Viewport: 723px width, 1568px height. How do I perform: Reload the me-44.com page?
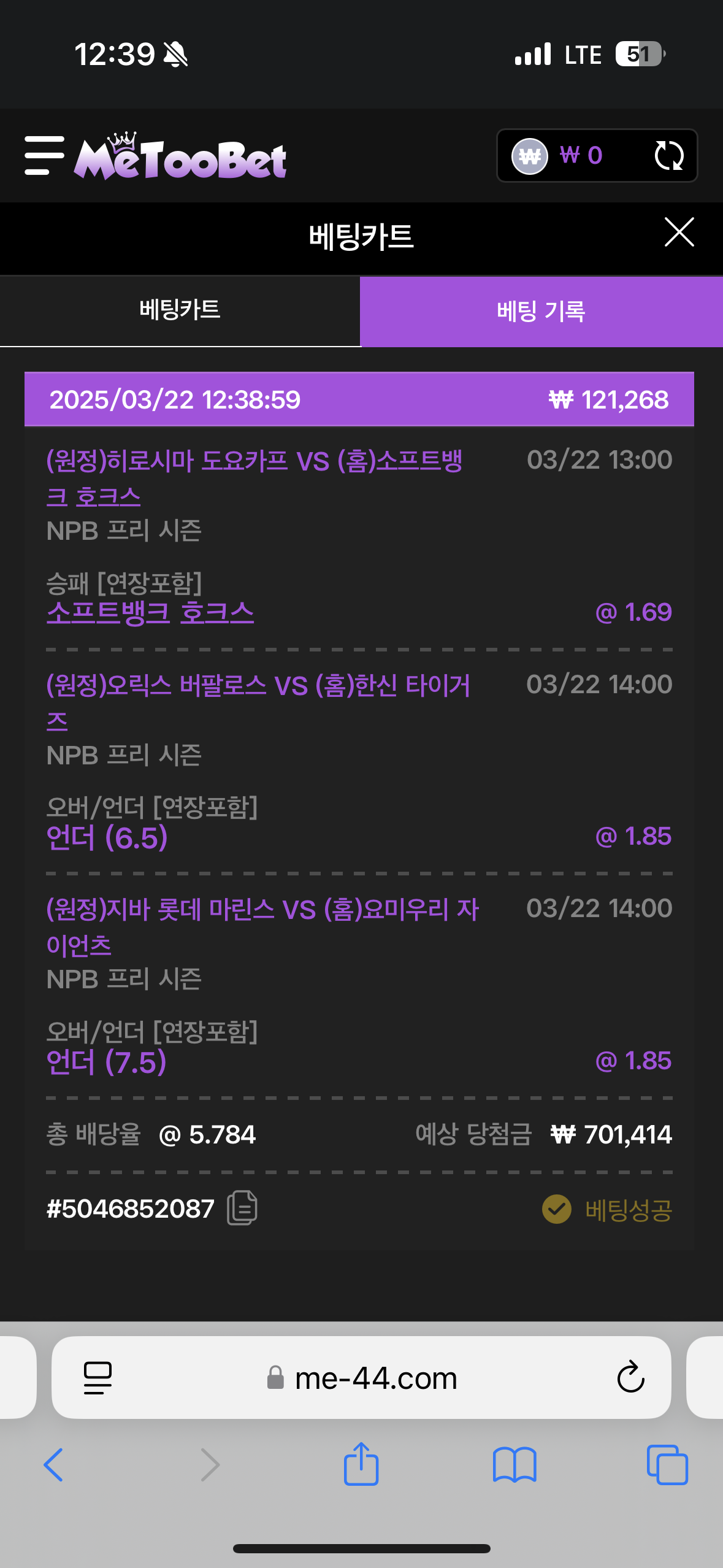pos(630,1378)
